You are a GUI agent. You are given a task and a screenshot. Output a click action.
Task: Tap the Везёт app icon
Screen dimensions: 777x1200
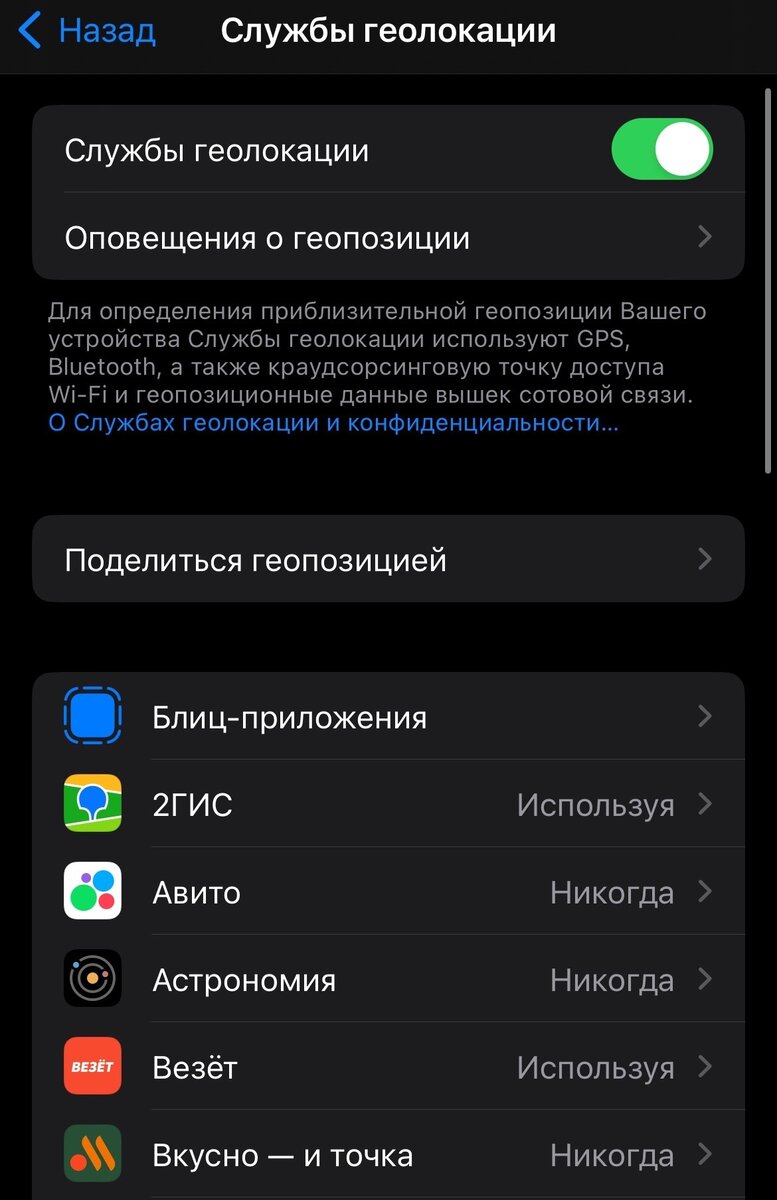coord(92,1067)
